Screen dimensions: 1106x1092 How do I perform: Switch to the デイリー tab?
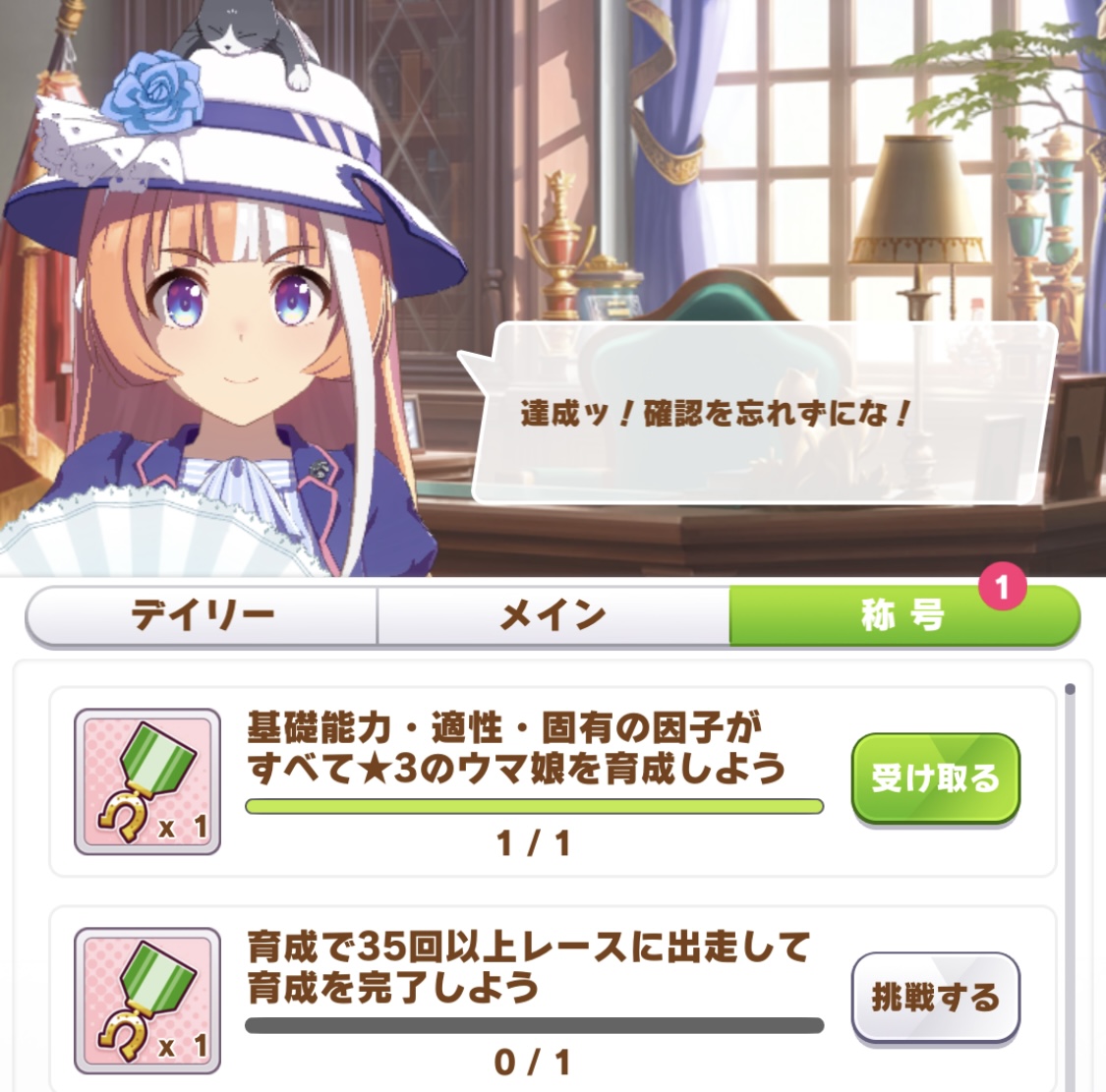[202, 616]
